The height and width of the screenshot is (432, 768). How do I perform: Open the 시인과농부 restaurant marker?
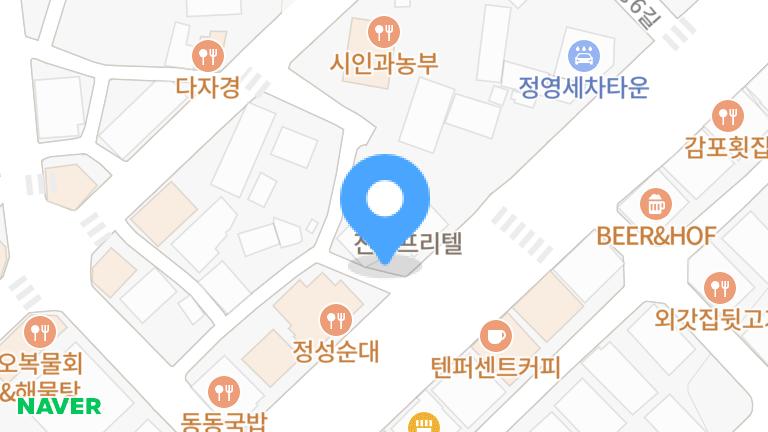tap(384, 30)
